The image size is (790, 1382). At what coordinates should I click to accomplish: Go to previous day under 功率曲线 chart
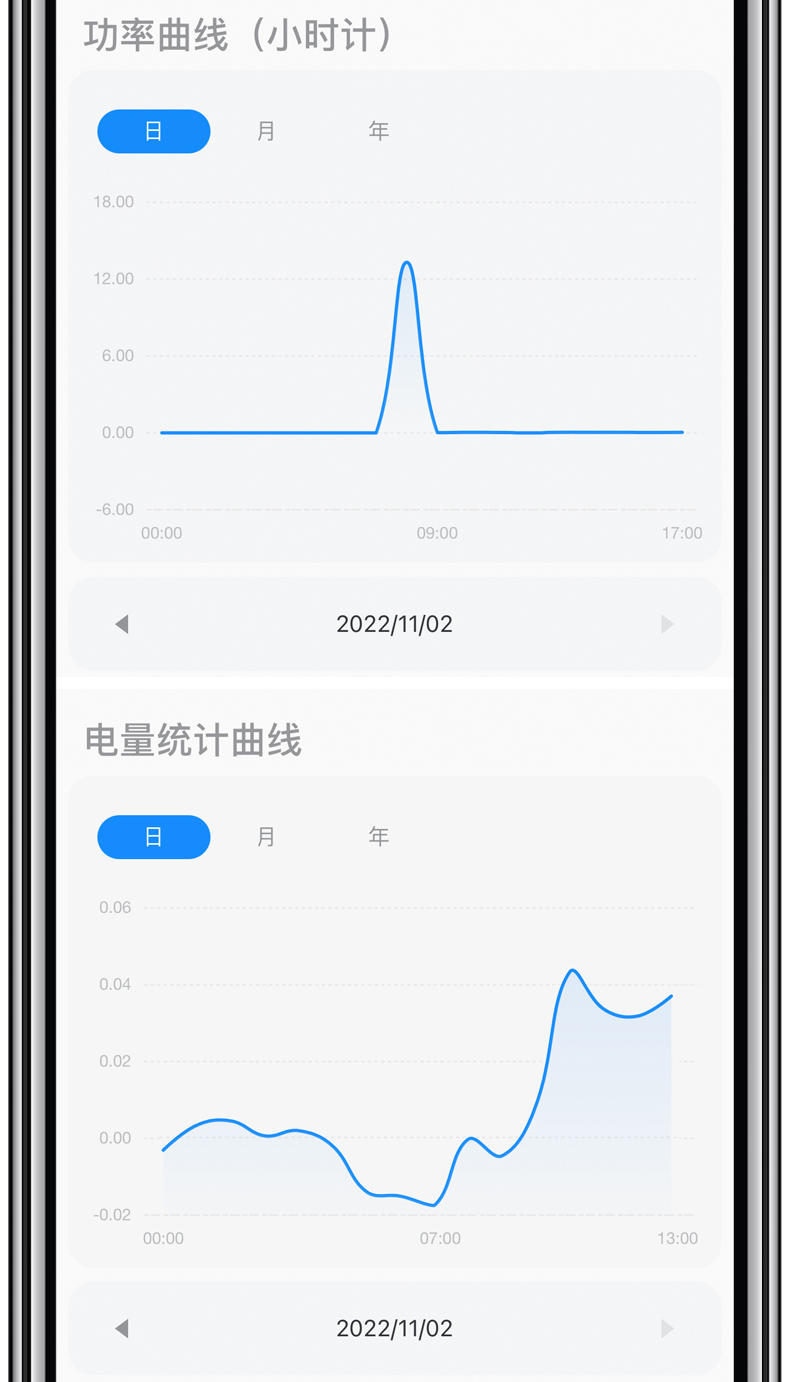[122, 624]
